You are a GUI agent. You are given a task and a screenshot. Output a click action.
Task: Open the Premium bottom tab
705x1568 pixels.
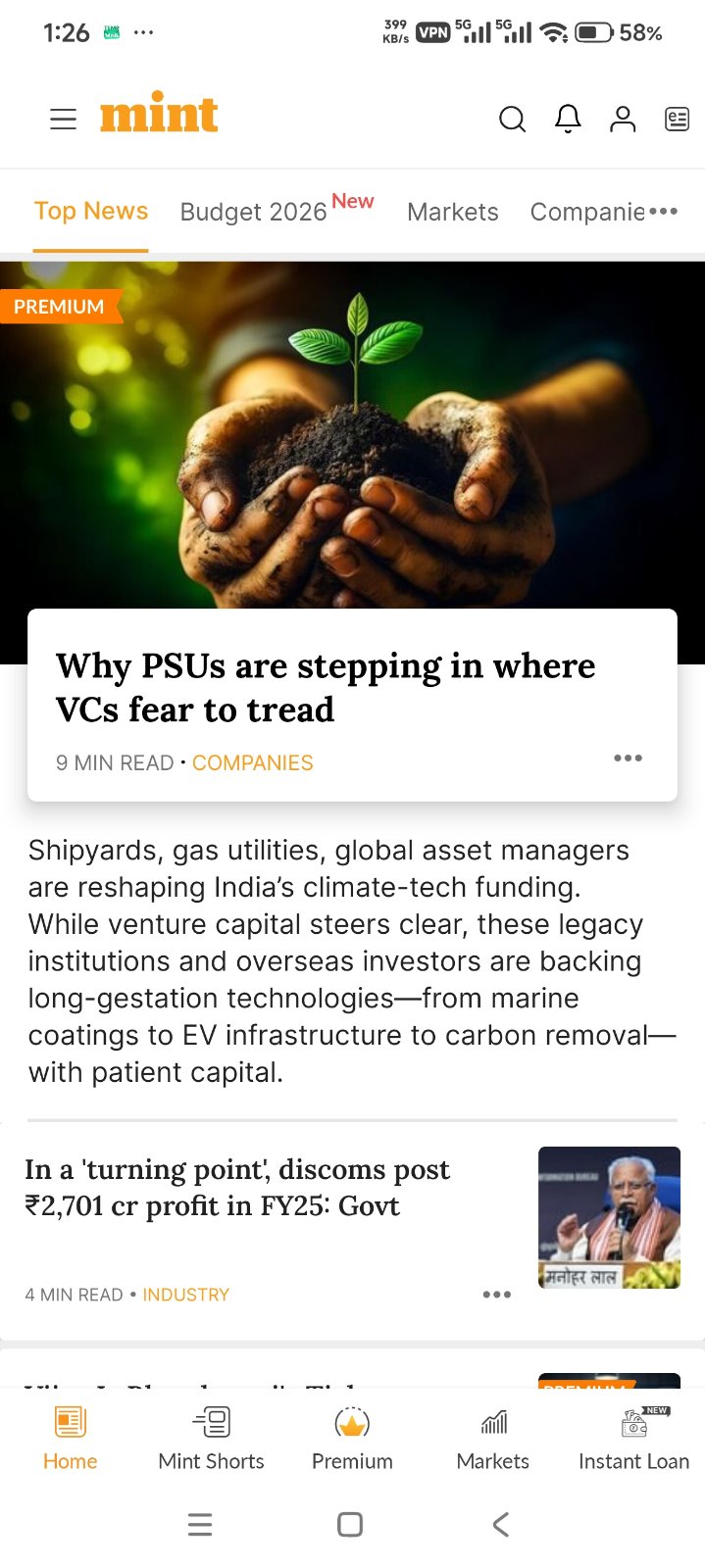point(352,1439)
